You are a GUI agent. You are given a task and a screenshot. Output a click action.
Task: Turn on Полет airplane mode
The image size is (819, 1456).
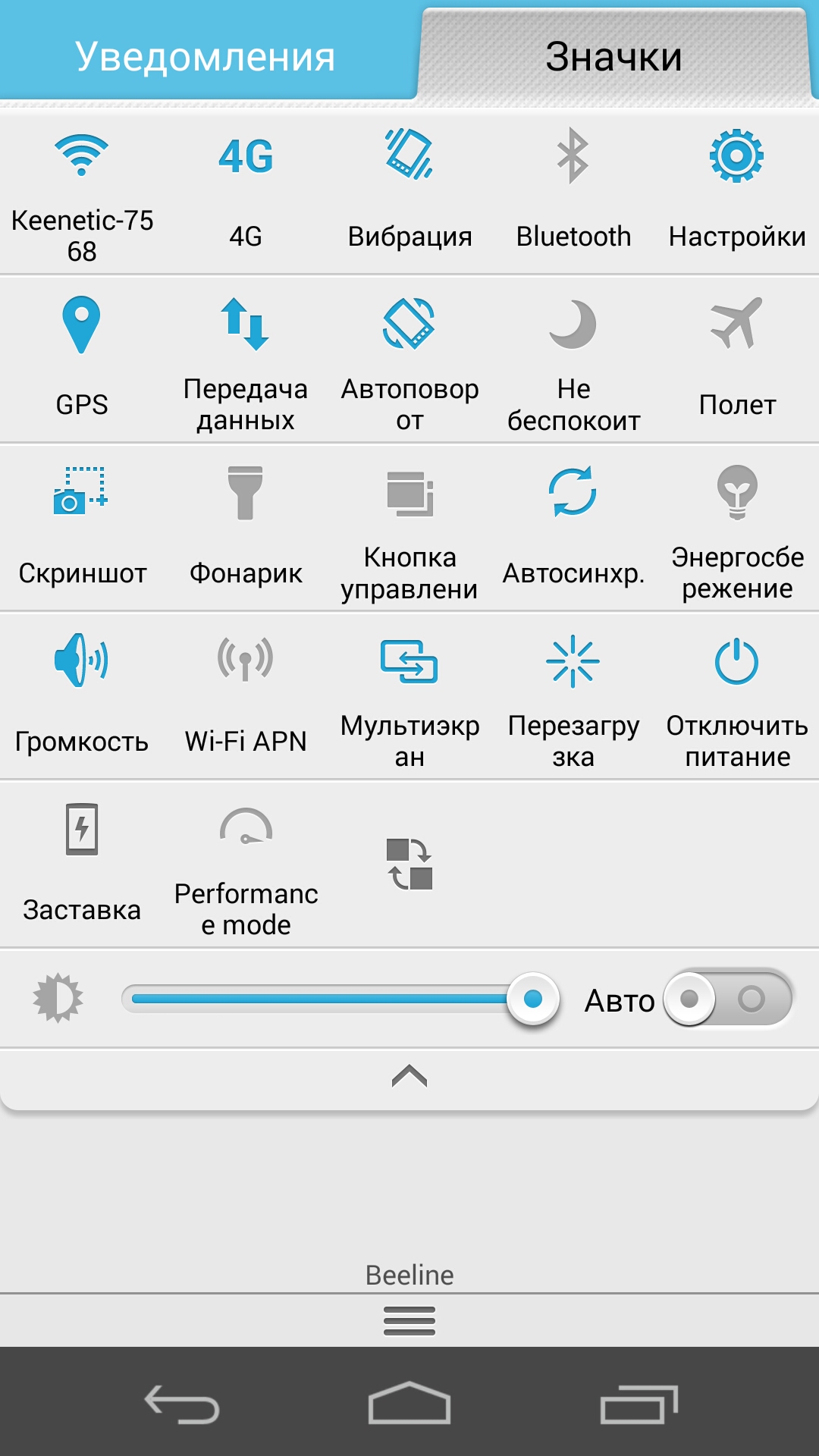click(737, 358)
